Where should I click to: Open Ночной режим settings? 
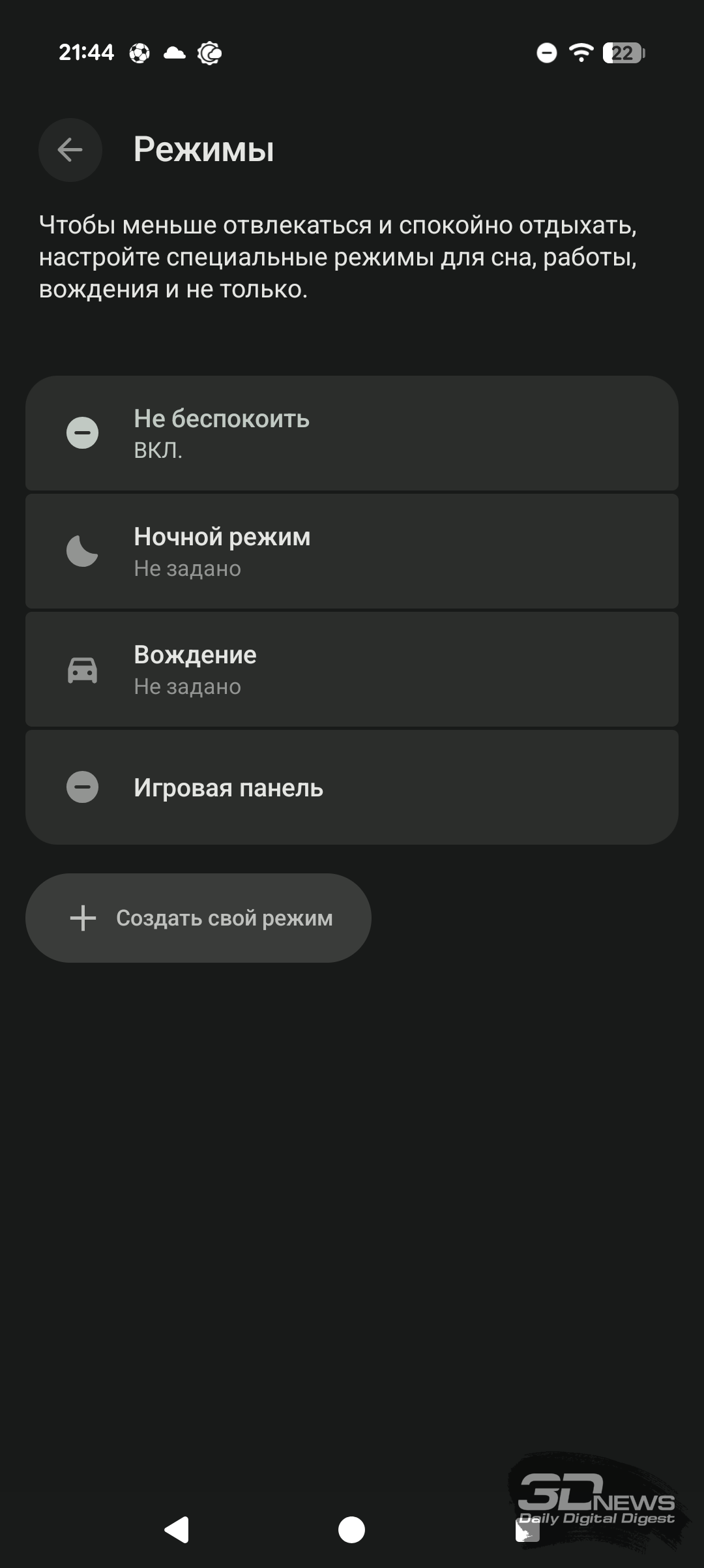[x=352, y=551]
